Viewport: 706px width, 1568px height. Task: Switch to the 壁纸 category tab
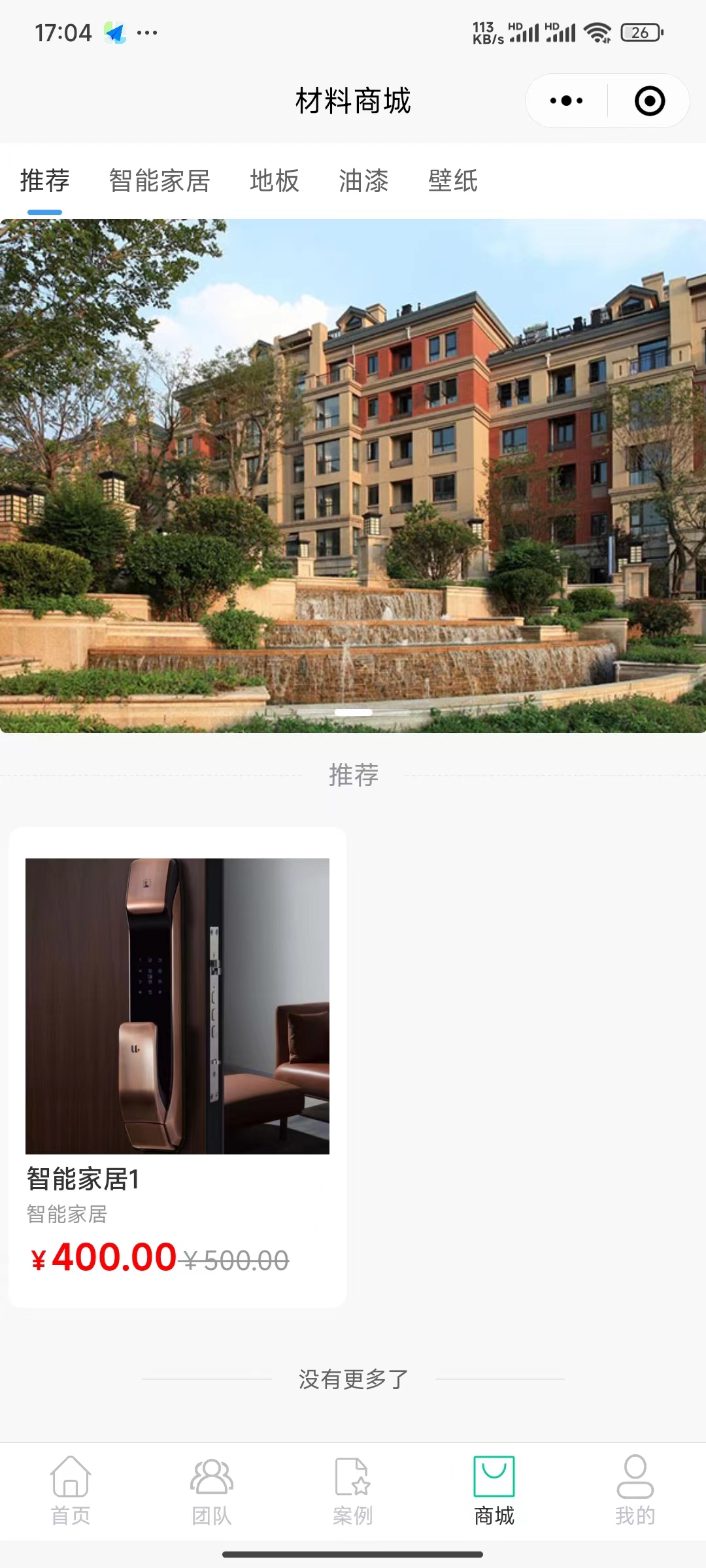click(x=452, y=181)
